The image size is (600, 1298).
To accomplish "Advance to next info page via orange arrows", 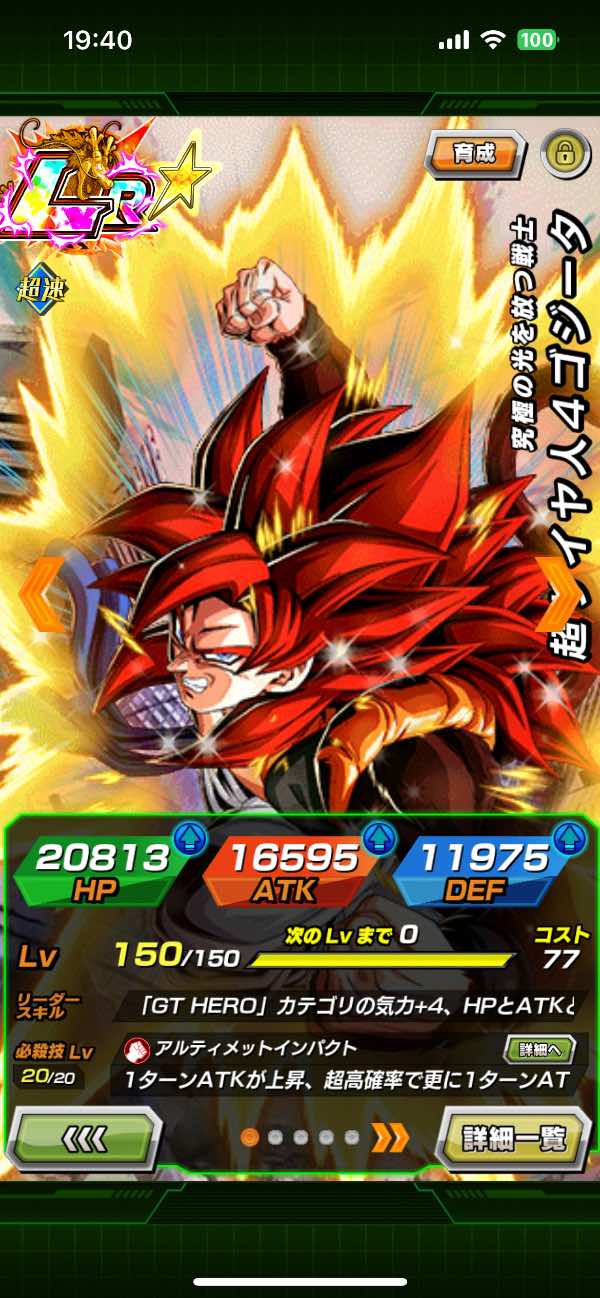I will point(391,1137).
